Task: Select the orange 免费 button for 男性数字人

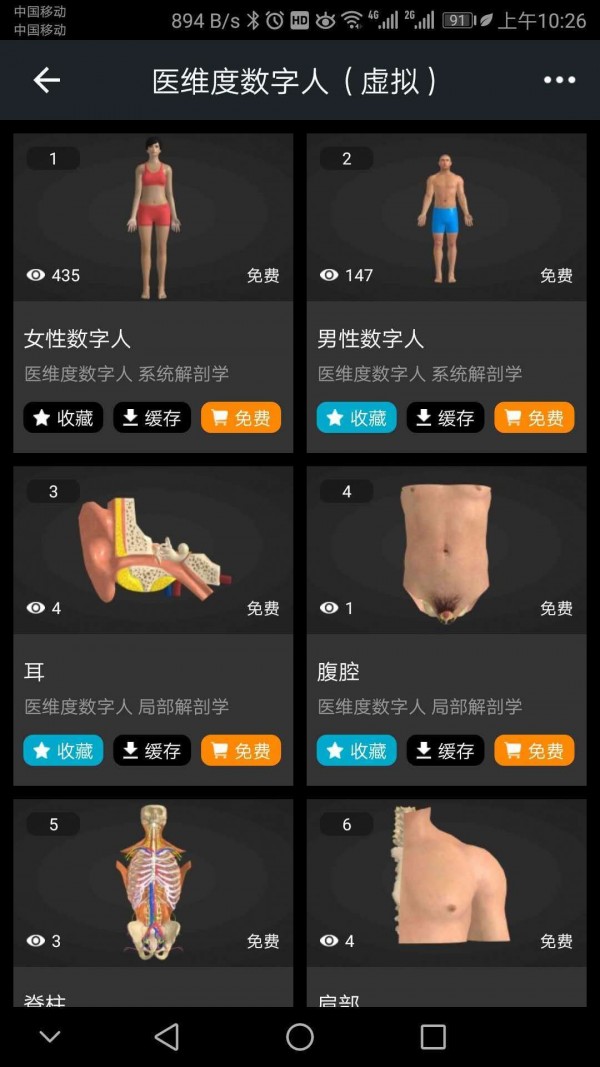Action: [x=534, y=418]
